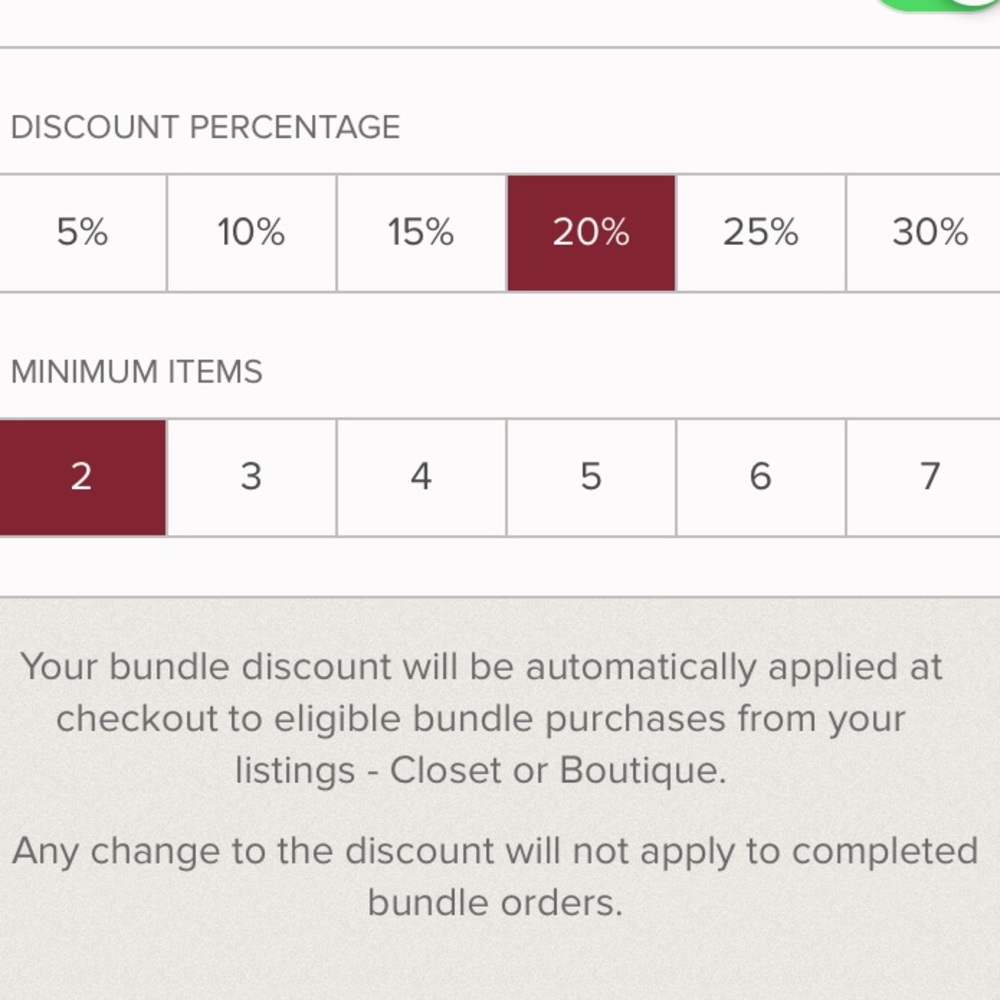This screenshot has height=1000, width=1000.
Task: Tap the selected 2 minimum items option
Action: (x=82, y=477)
